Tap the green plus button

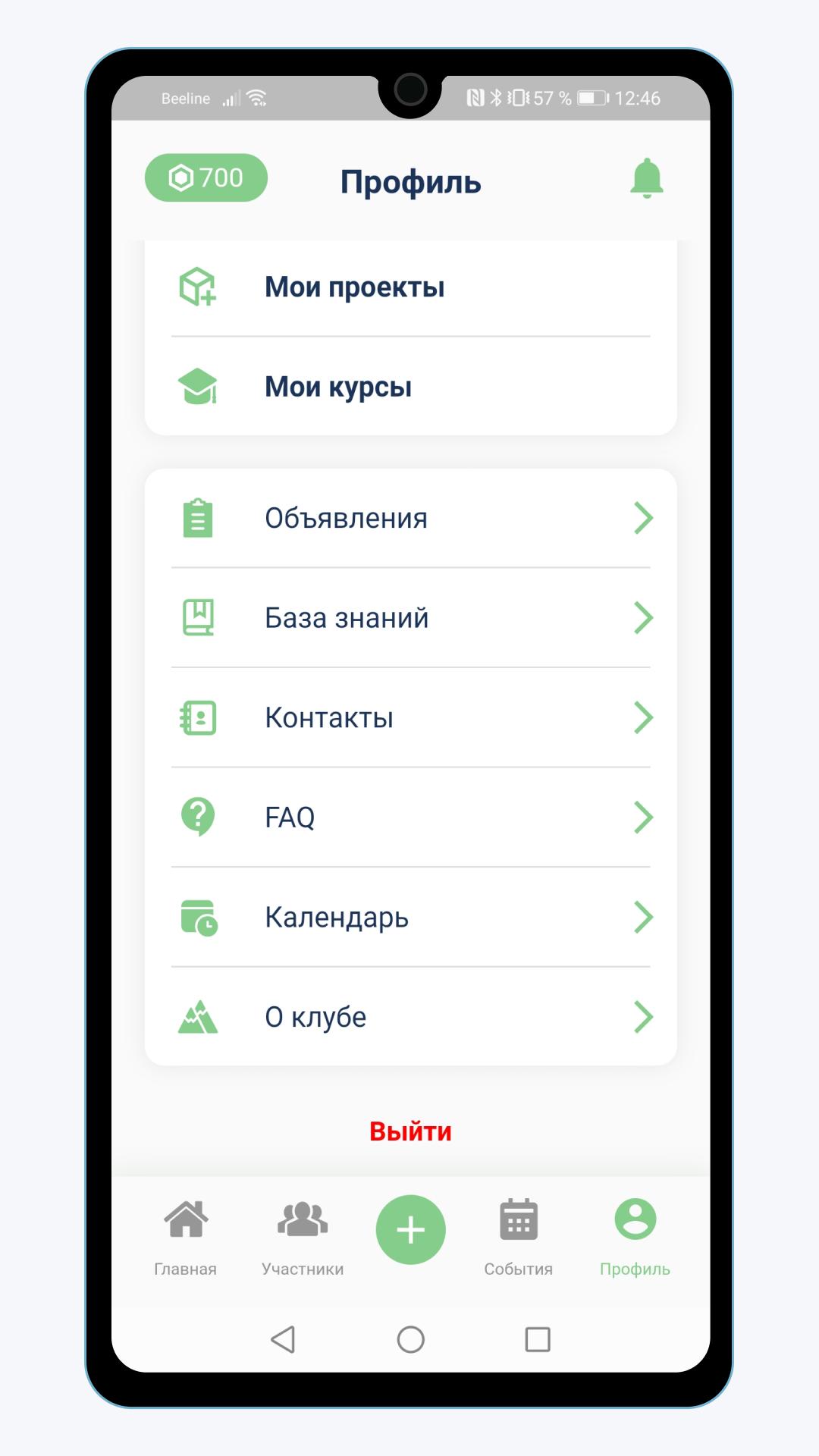click(410, 1229)
